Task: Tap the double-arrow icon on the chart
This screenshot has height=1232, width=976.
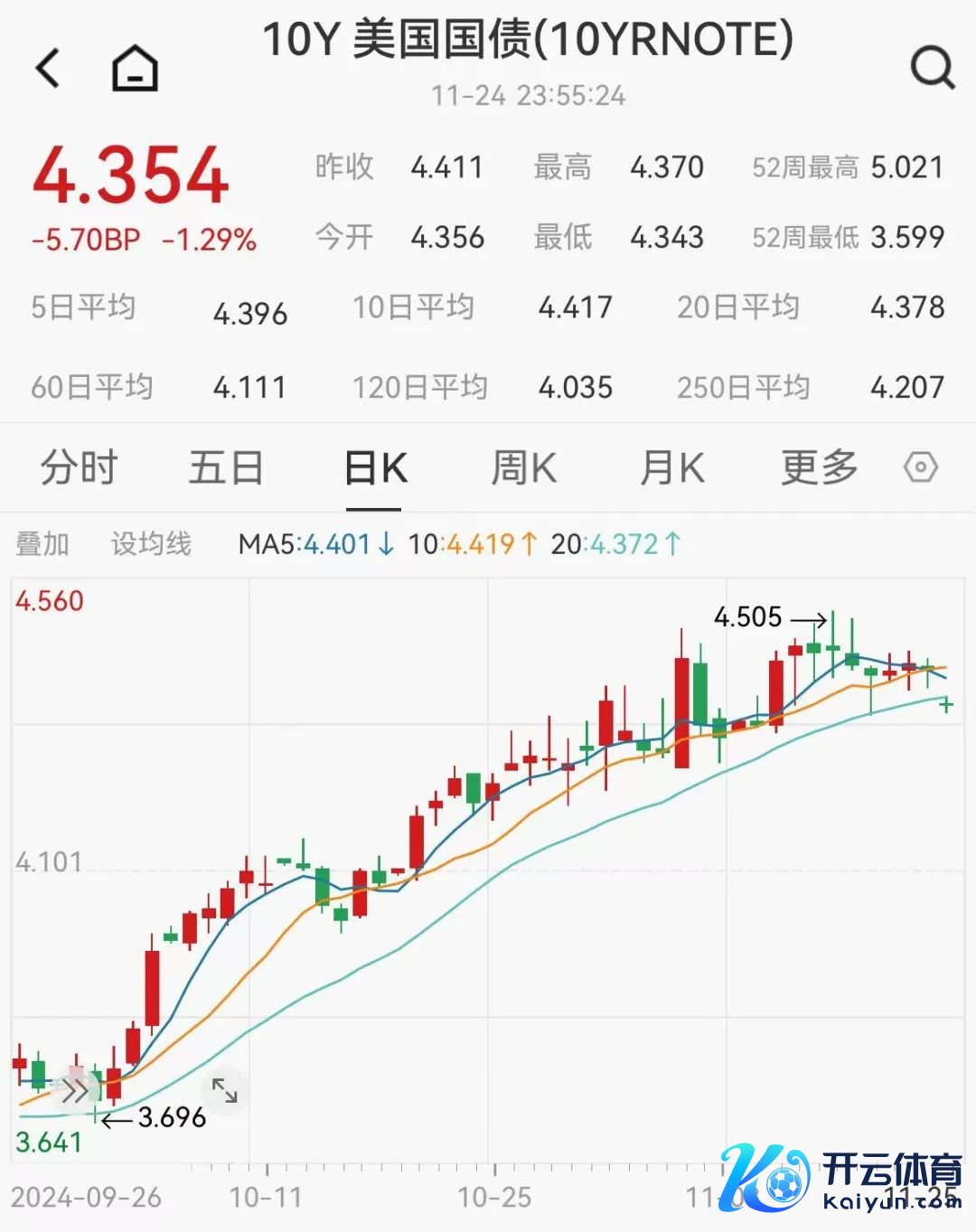Action: (75, 1092)
